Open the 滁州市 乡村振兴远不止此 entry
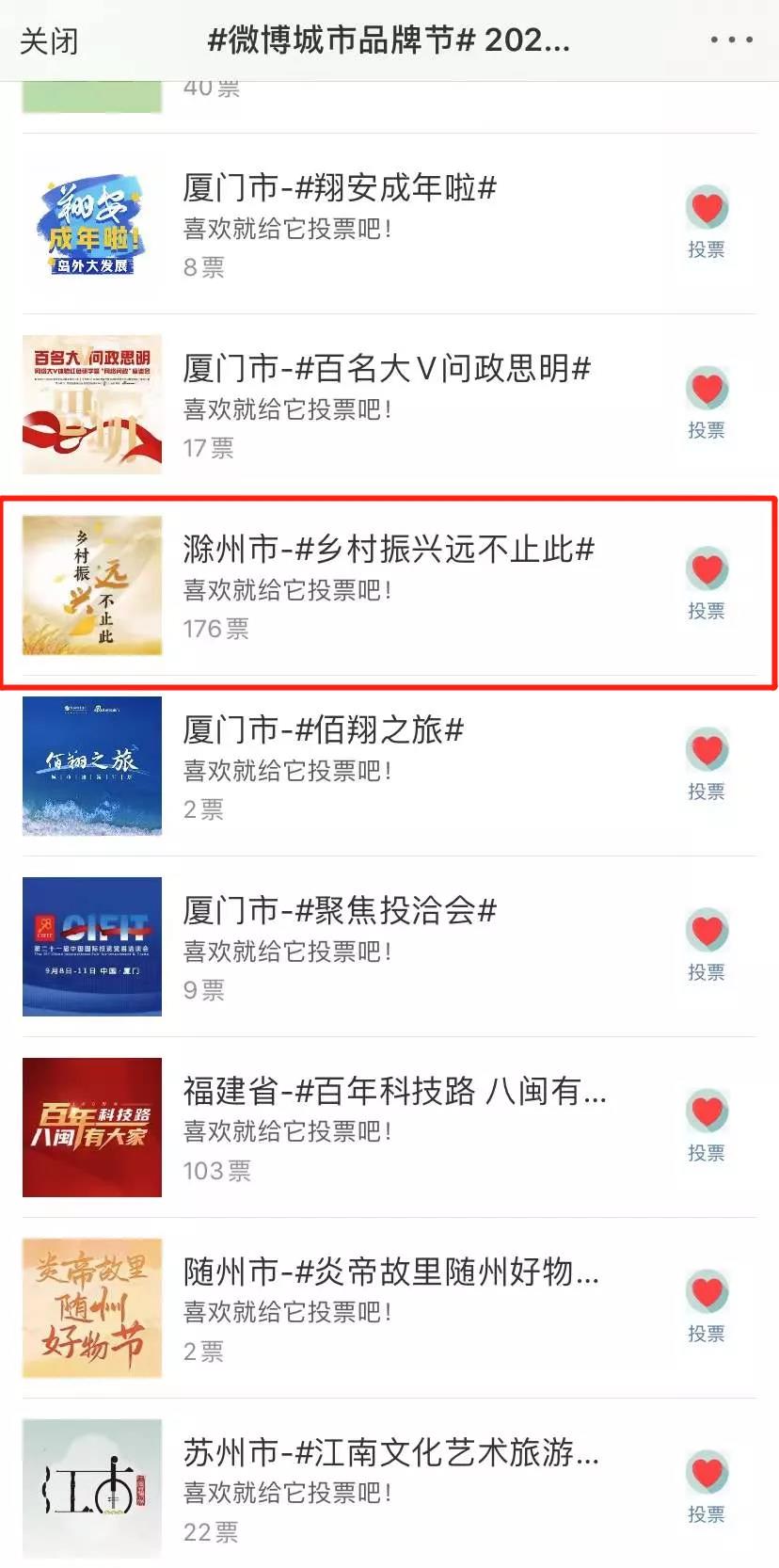The height and width of the screenshot is (1568, 779). (388, 549)
